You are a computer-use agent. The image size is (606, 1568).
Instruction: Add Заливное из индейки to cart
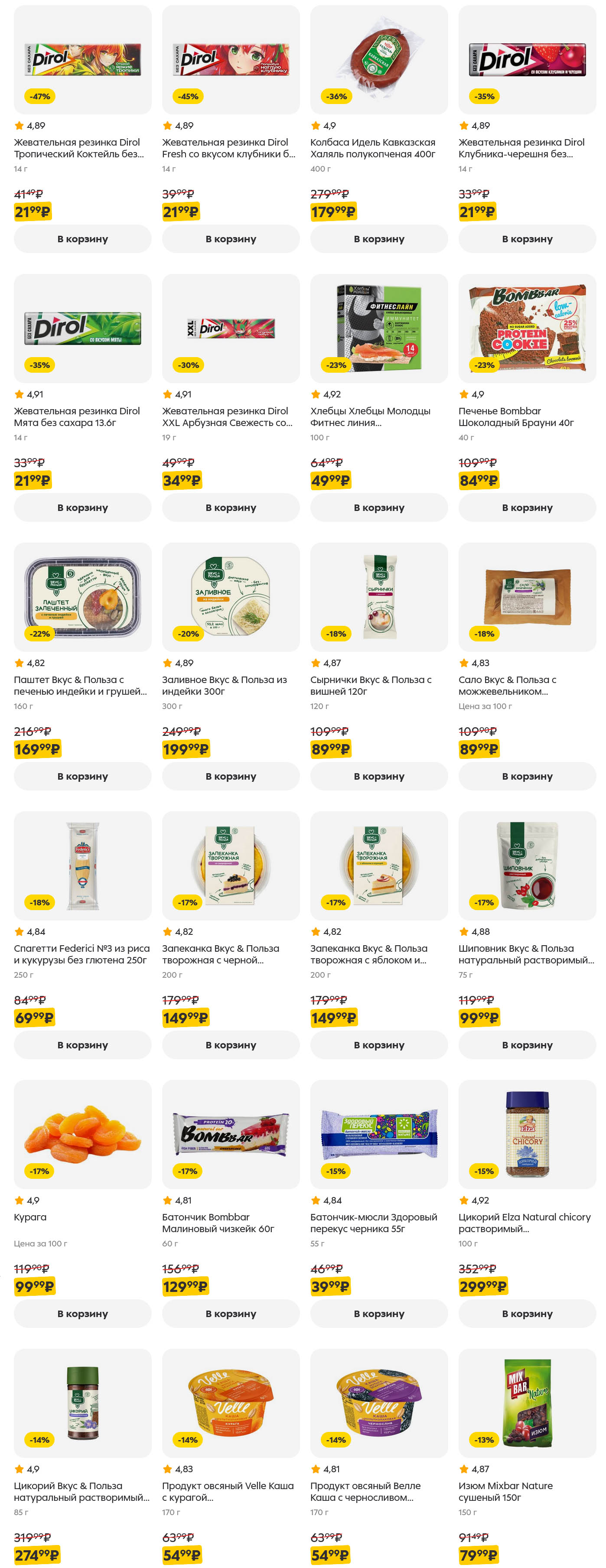point(230,776)
